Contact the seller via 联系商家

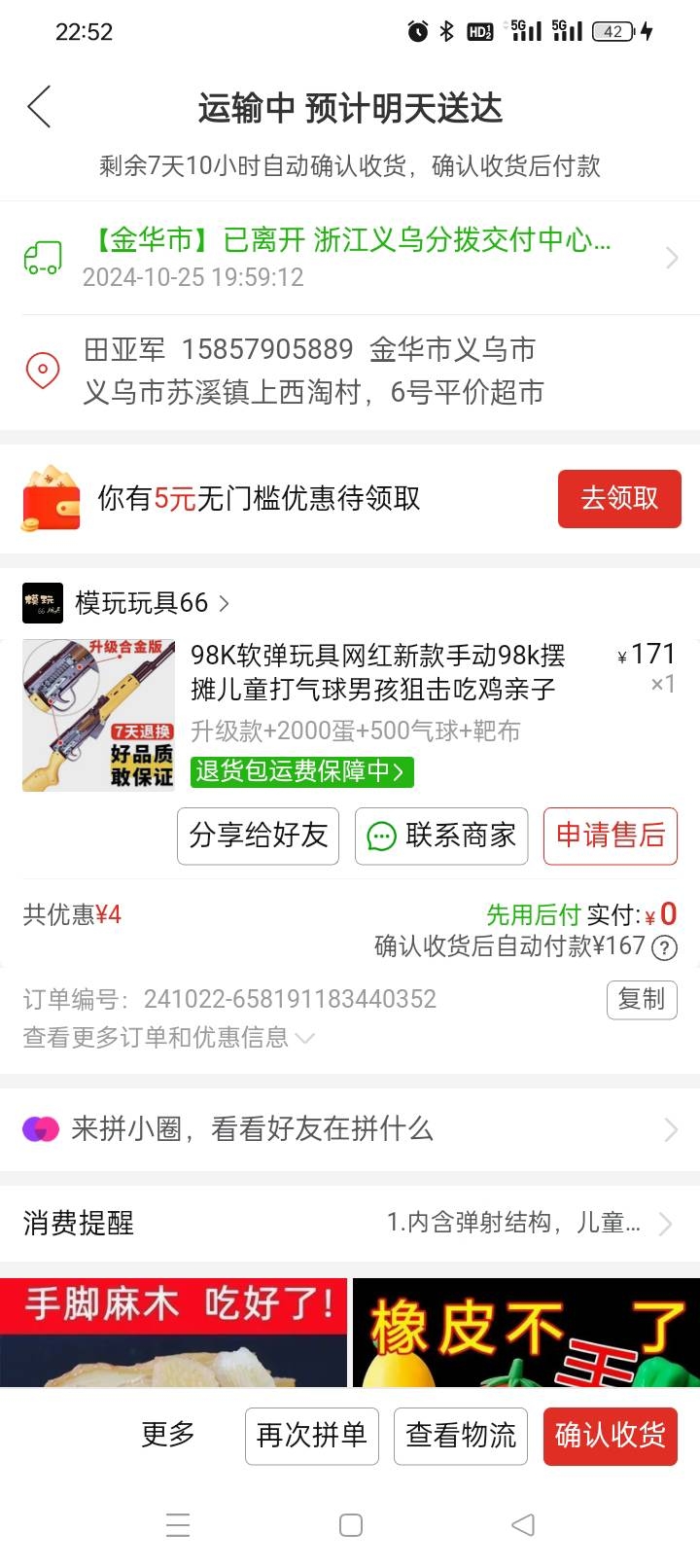[440, 836]
